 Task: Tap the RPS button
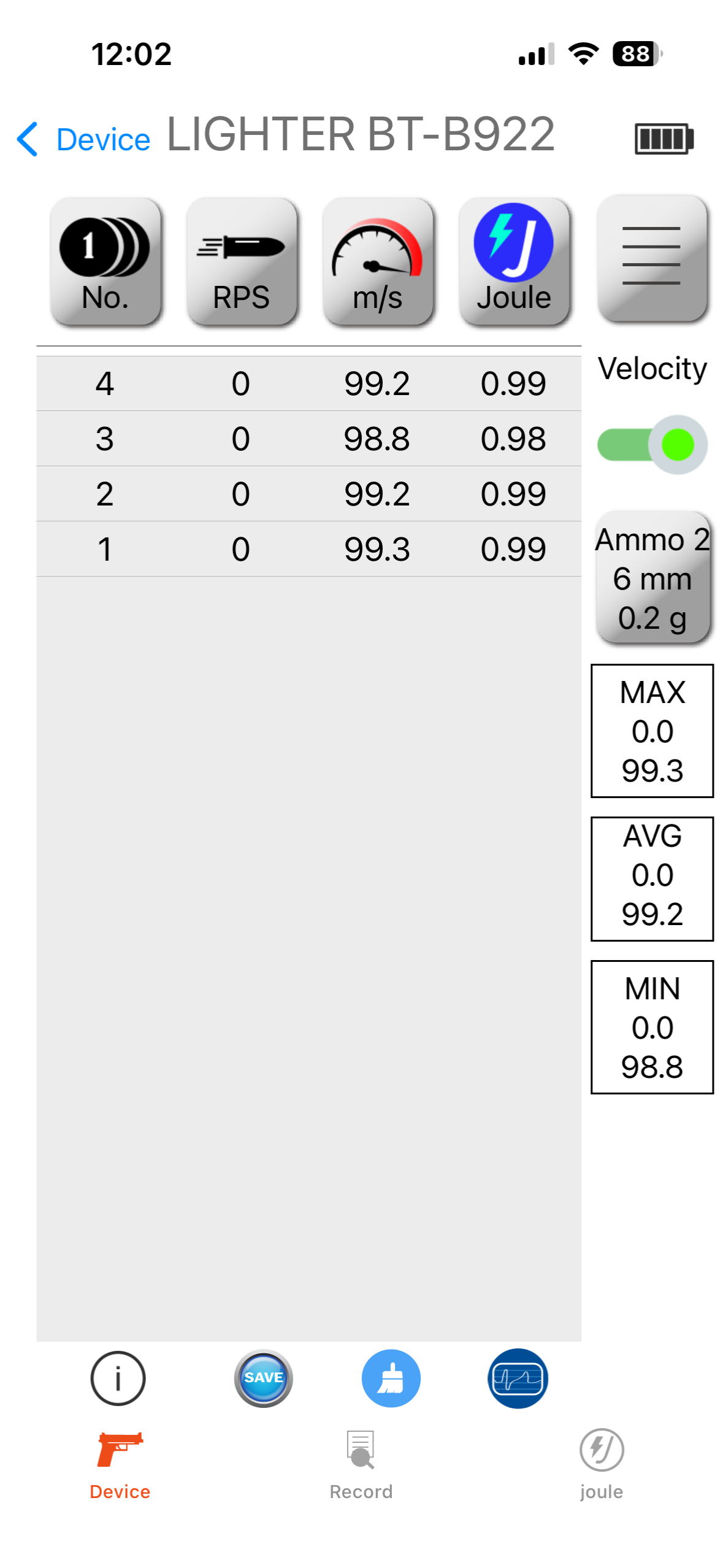(241, 261)
